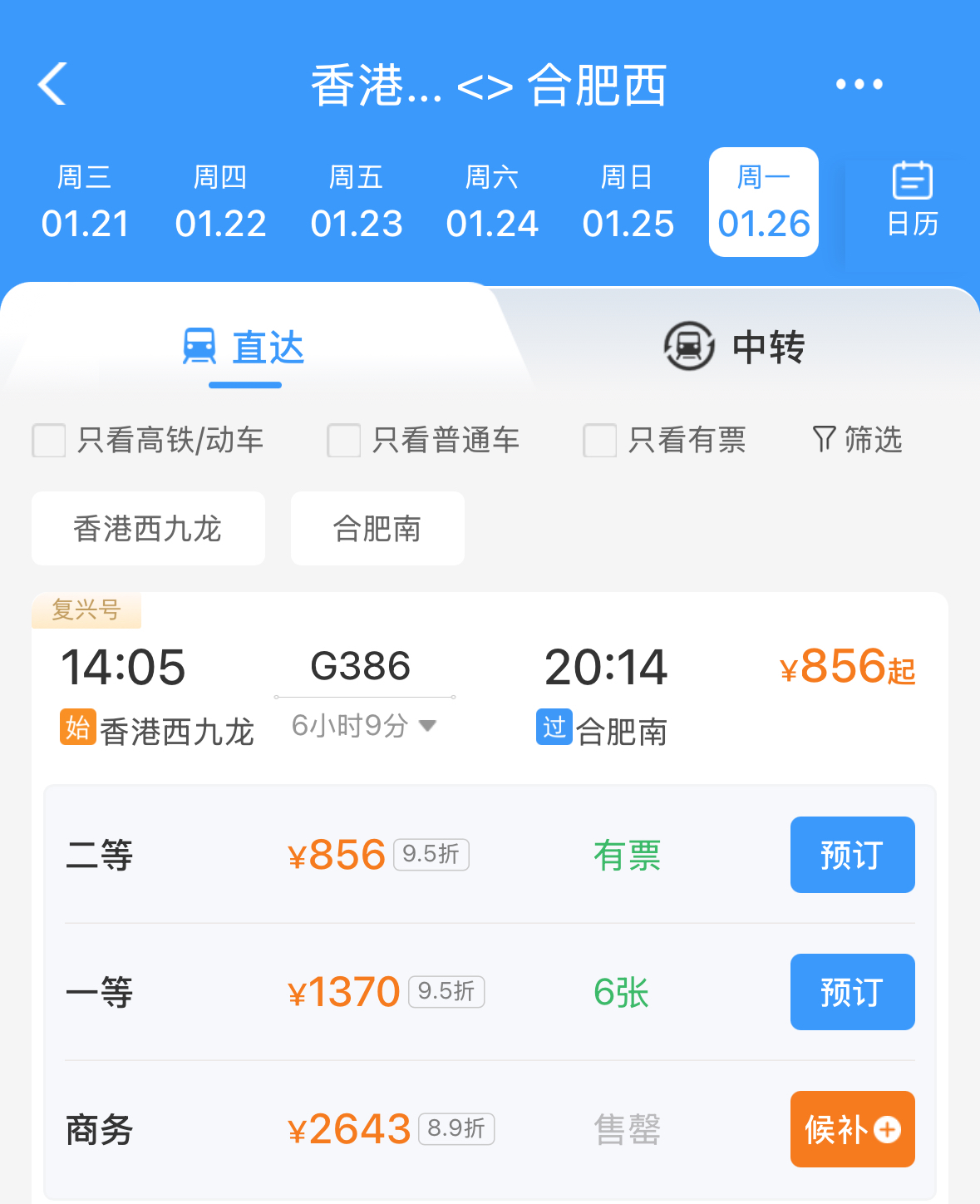Viewport: 980px width, 1204px height.
Task: Select date 周日 01.25
Action: (628, 203)
